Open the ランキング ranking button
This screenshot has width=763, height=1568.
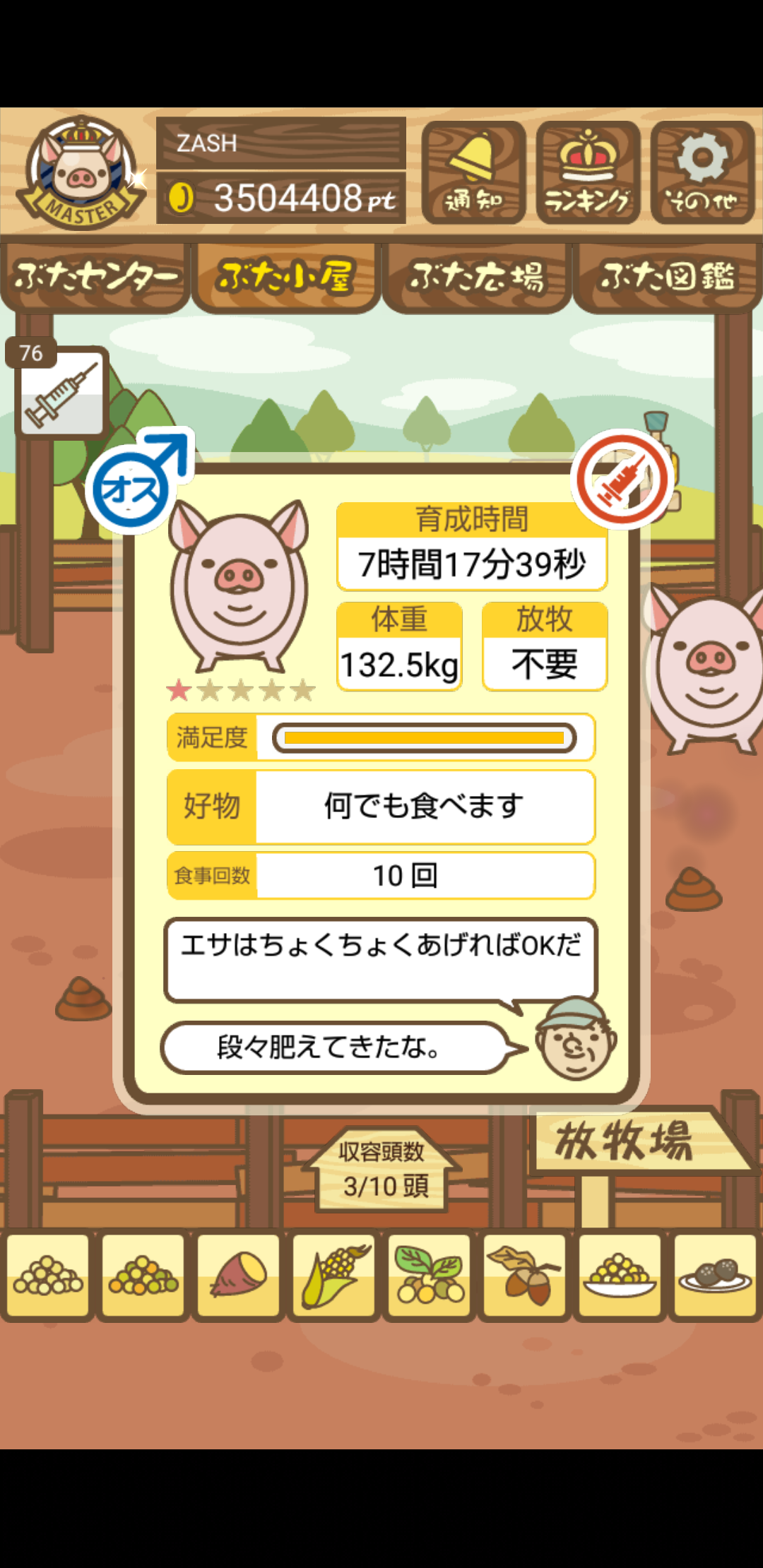588,173
